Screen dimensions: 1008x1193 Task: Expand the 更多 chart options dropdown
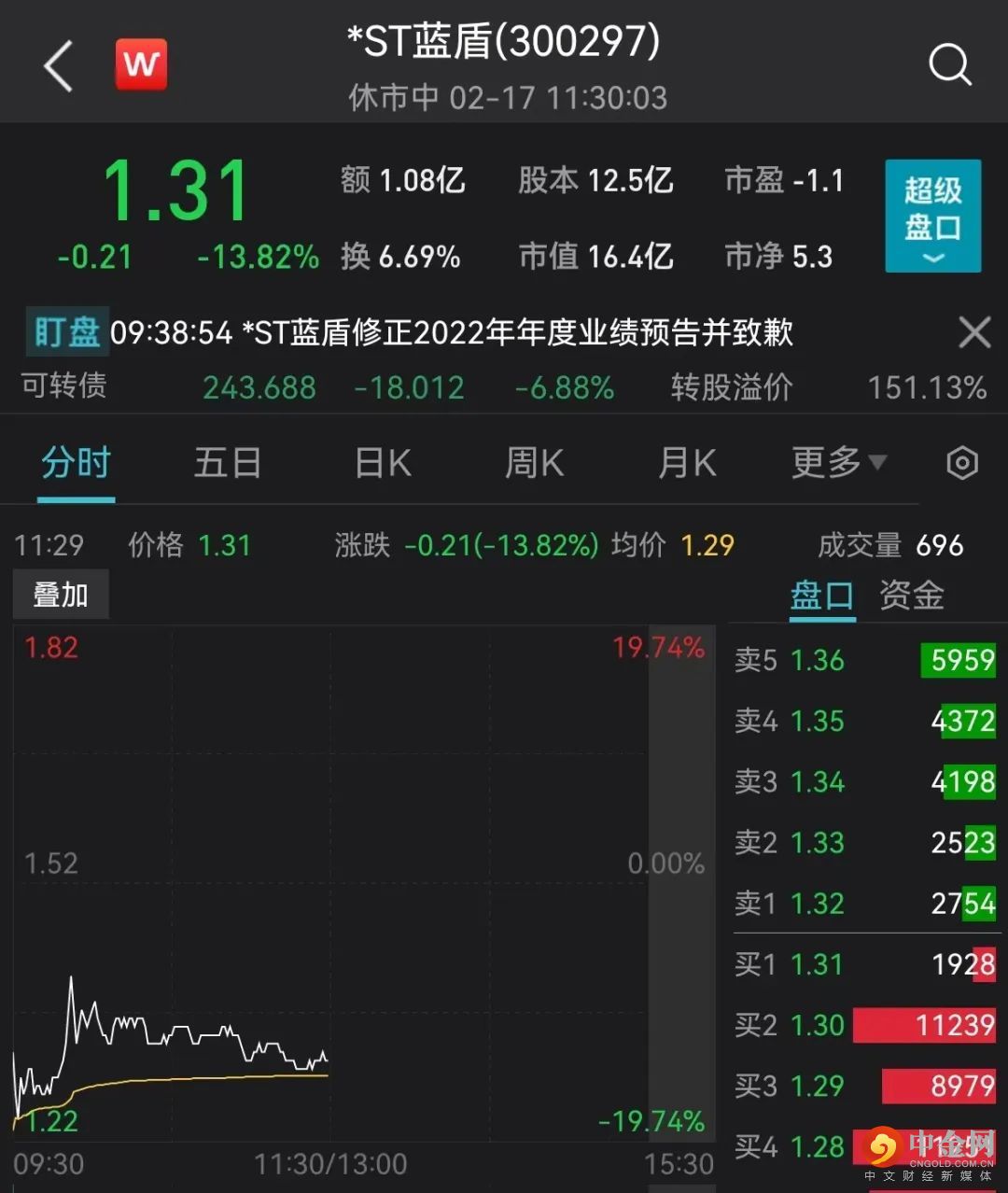837,462
